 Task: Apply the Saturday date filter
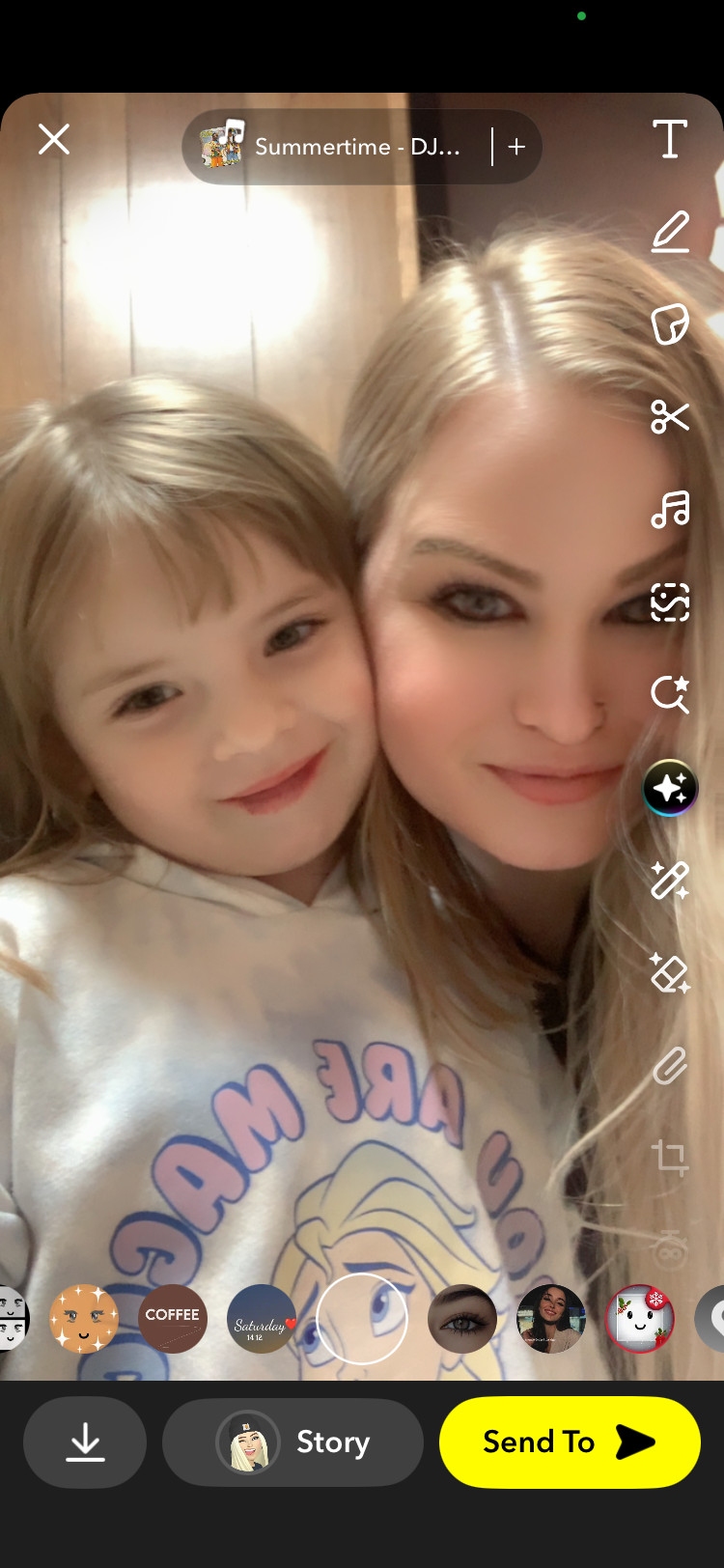pos(262,1318)
